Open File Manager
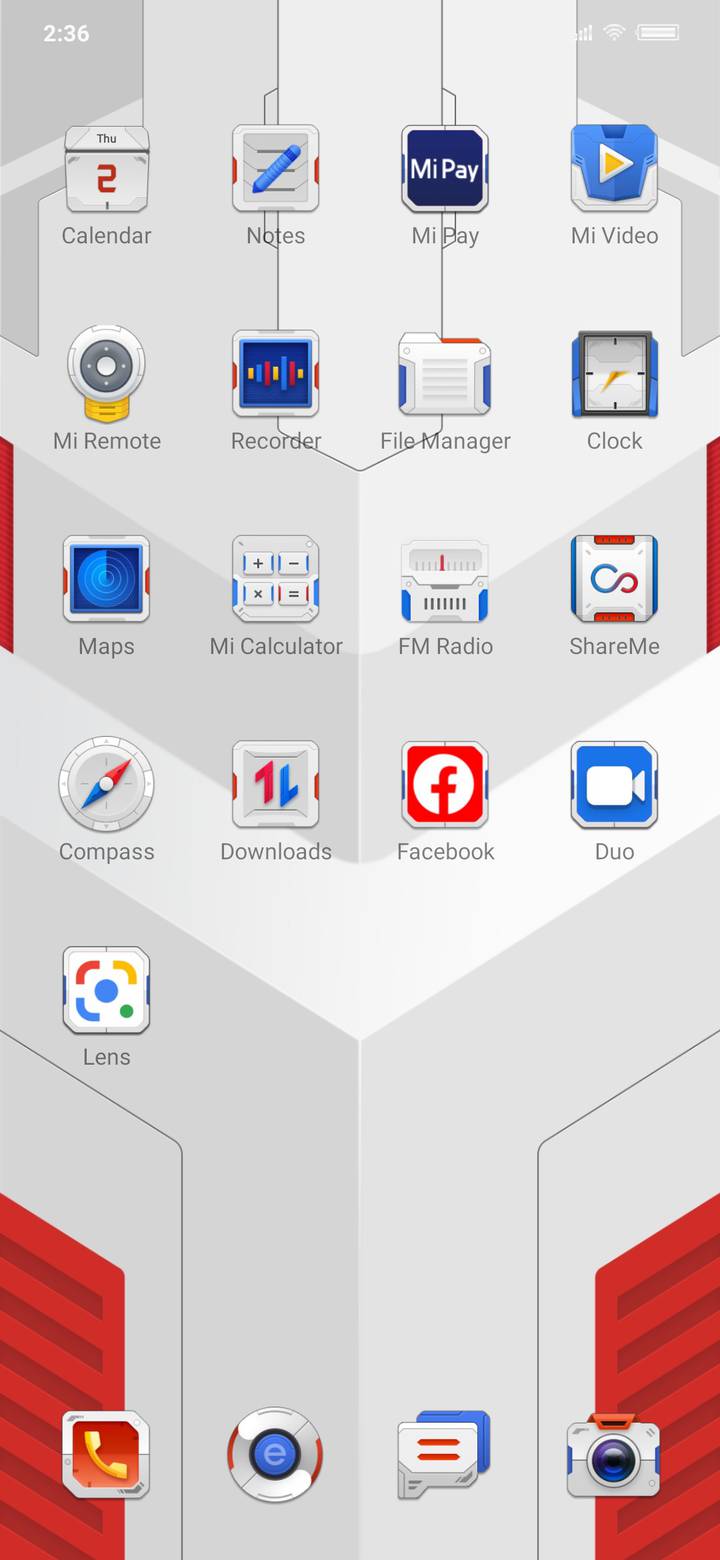This screenshot has width=720, height=1560. [445, 374]
